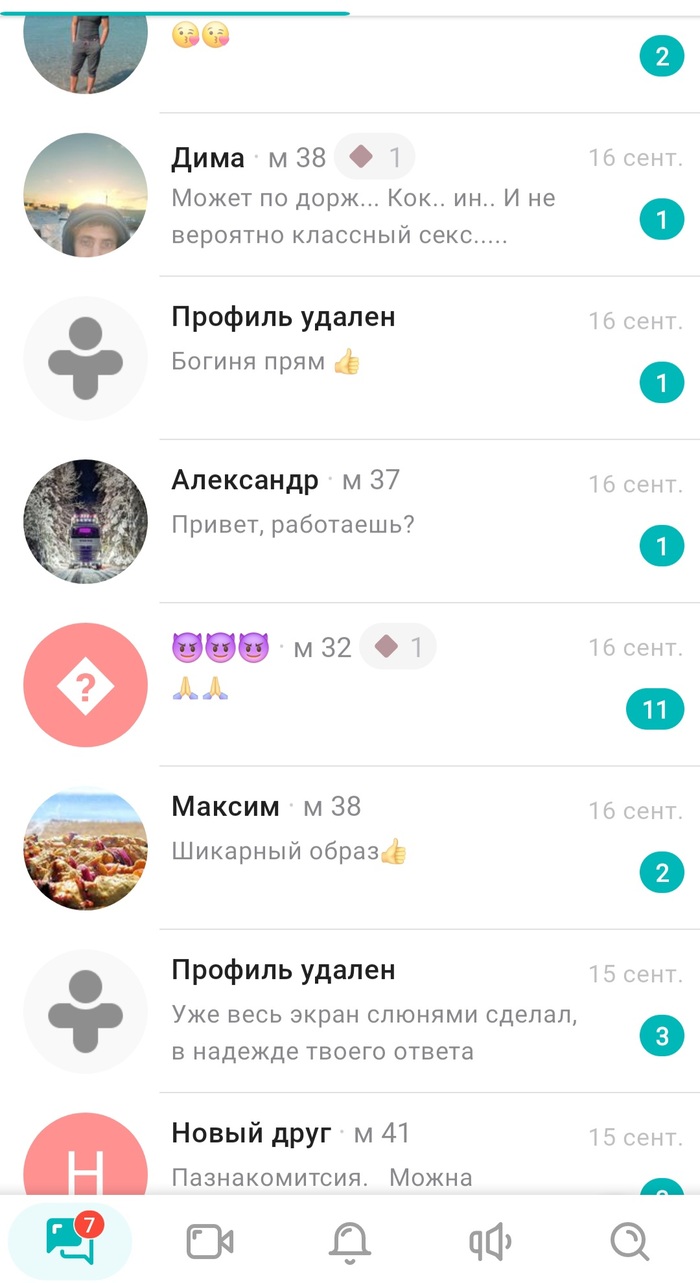Open the messages tab with 7 badge

70,1241
